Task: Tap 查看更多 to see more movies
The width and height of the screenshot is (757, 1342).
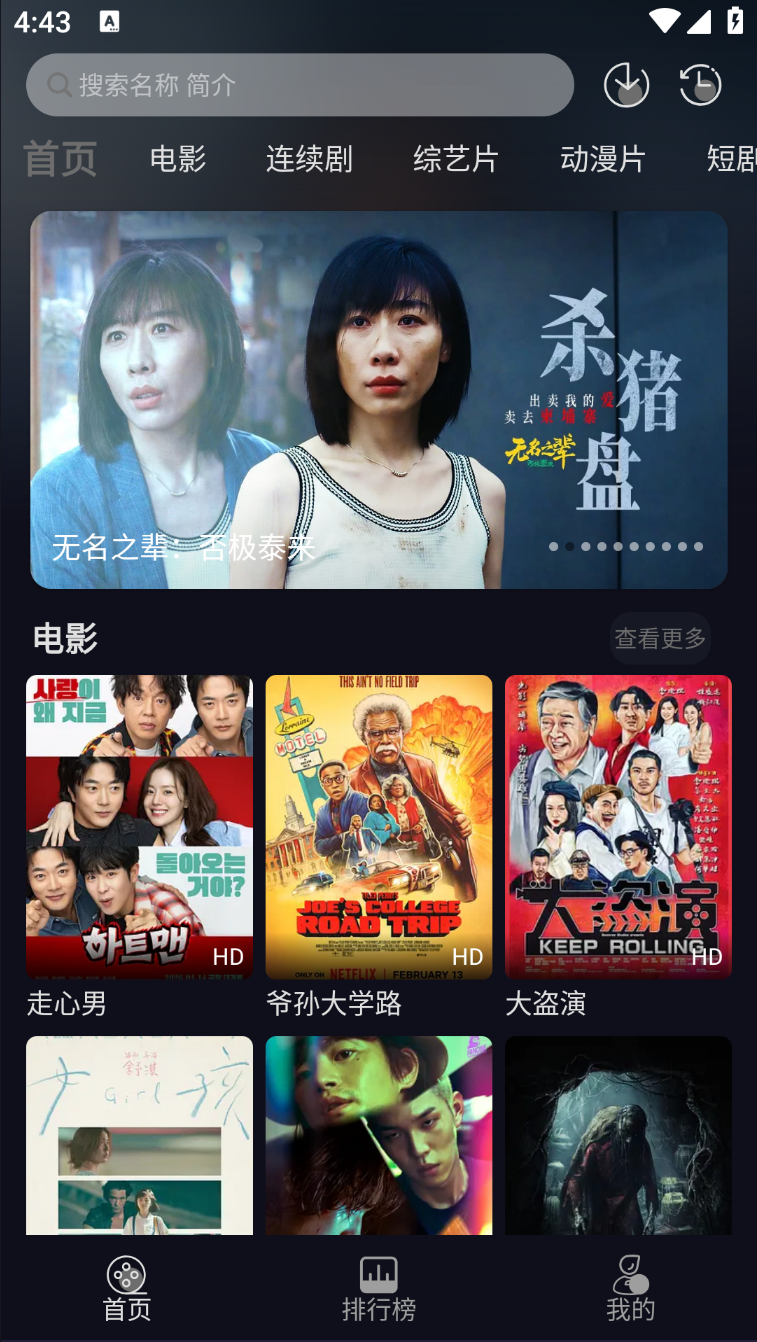Action: click(660, 638)
